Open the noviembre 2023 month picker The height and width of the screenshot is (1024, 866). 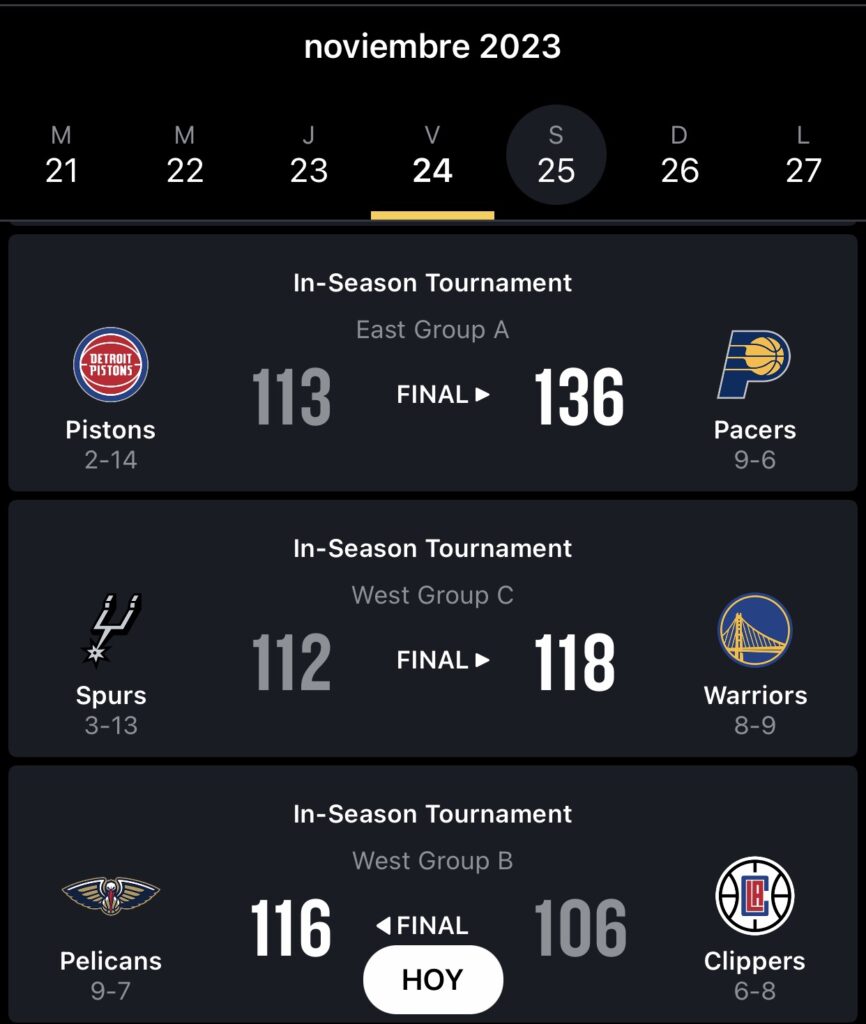coord(432,46)
